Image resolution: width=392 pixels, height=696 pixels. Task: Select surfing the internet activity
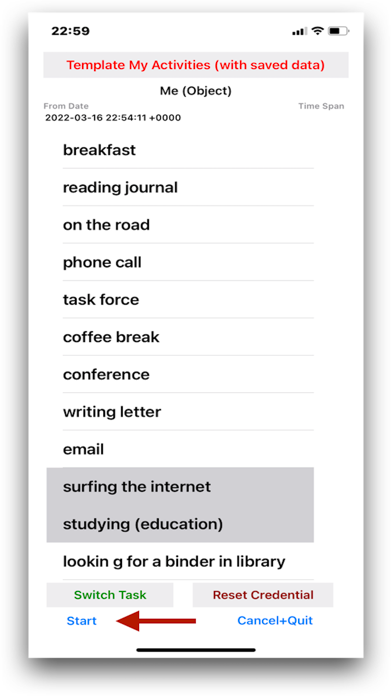[x=180, y=486]
